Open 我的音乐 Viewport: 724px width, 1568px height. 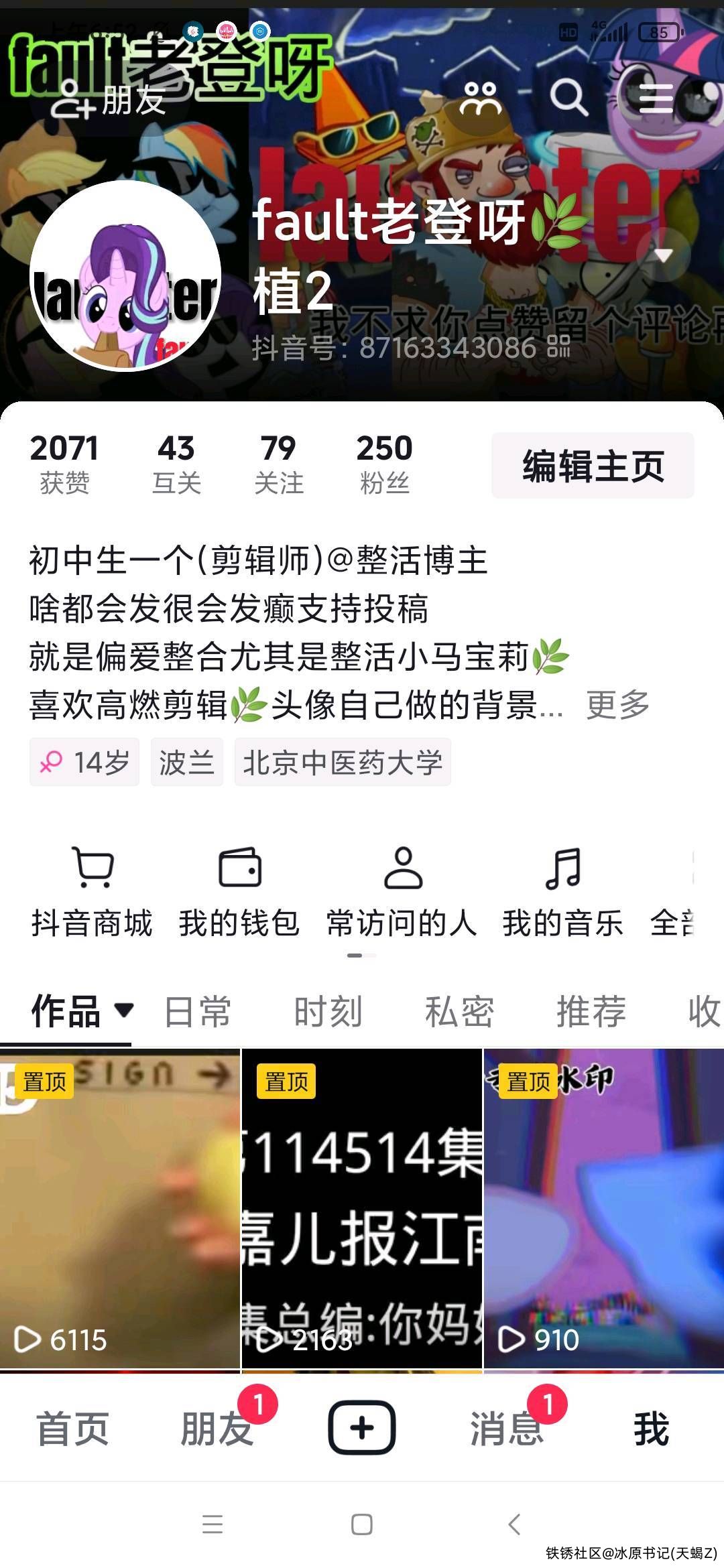click(x=562, y=892)
